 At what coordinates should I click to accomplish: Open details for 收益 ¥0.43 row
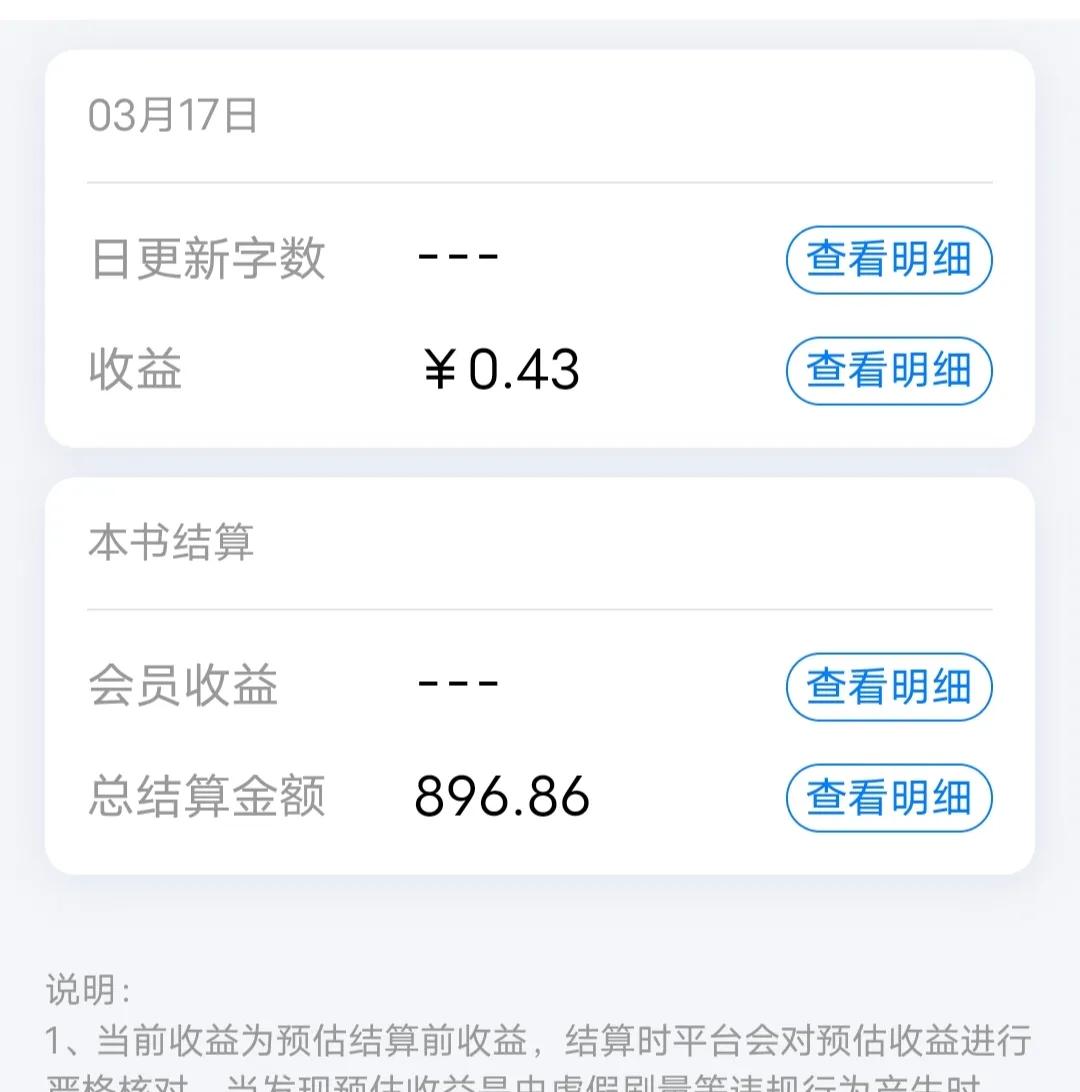[x=888, y=370]
